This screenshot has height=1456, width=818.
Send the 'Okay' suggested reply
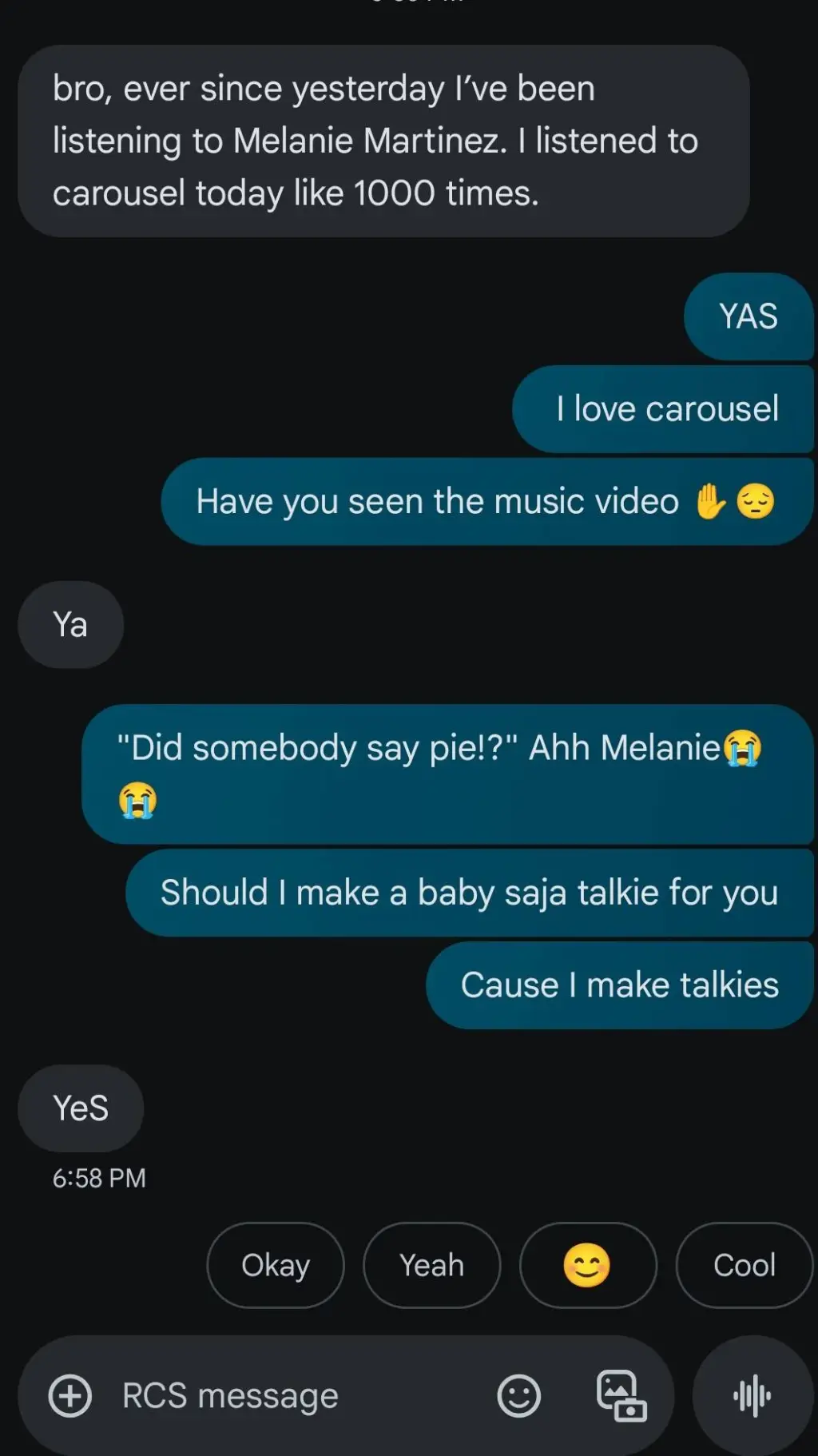tap(276, 1265)
